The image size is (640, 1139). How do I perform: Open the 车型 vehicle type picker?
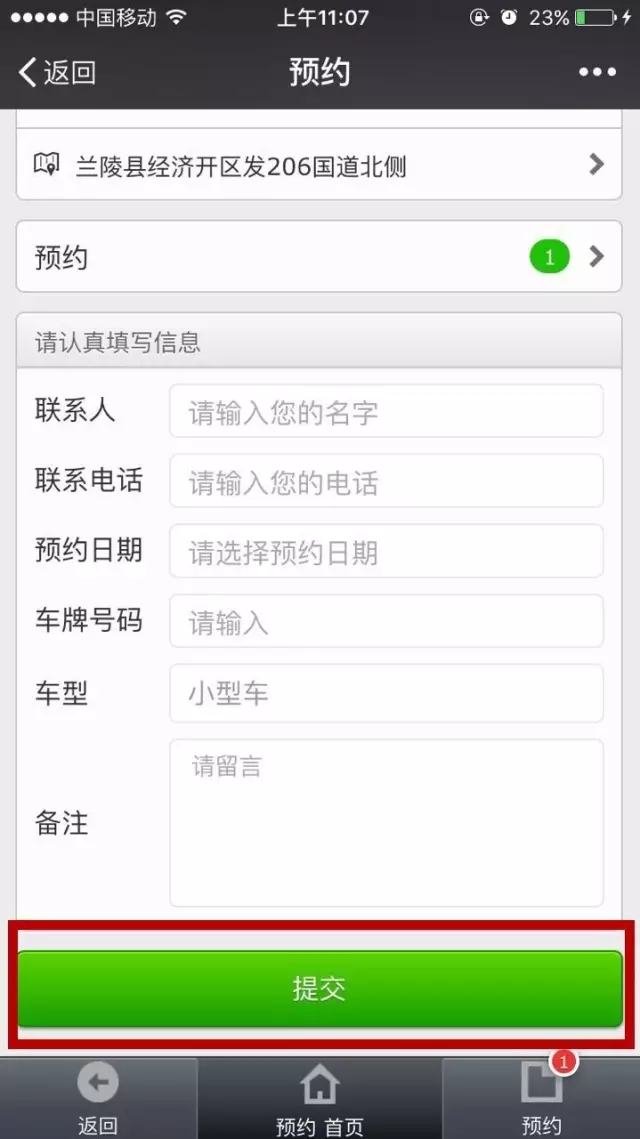(386, 694)
